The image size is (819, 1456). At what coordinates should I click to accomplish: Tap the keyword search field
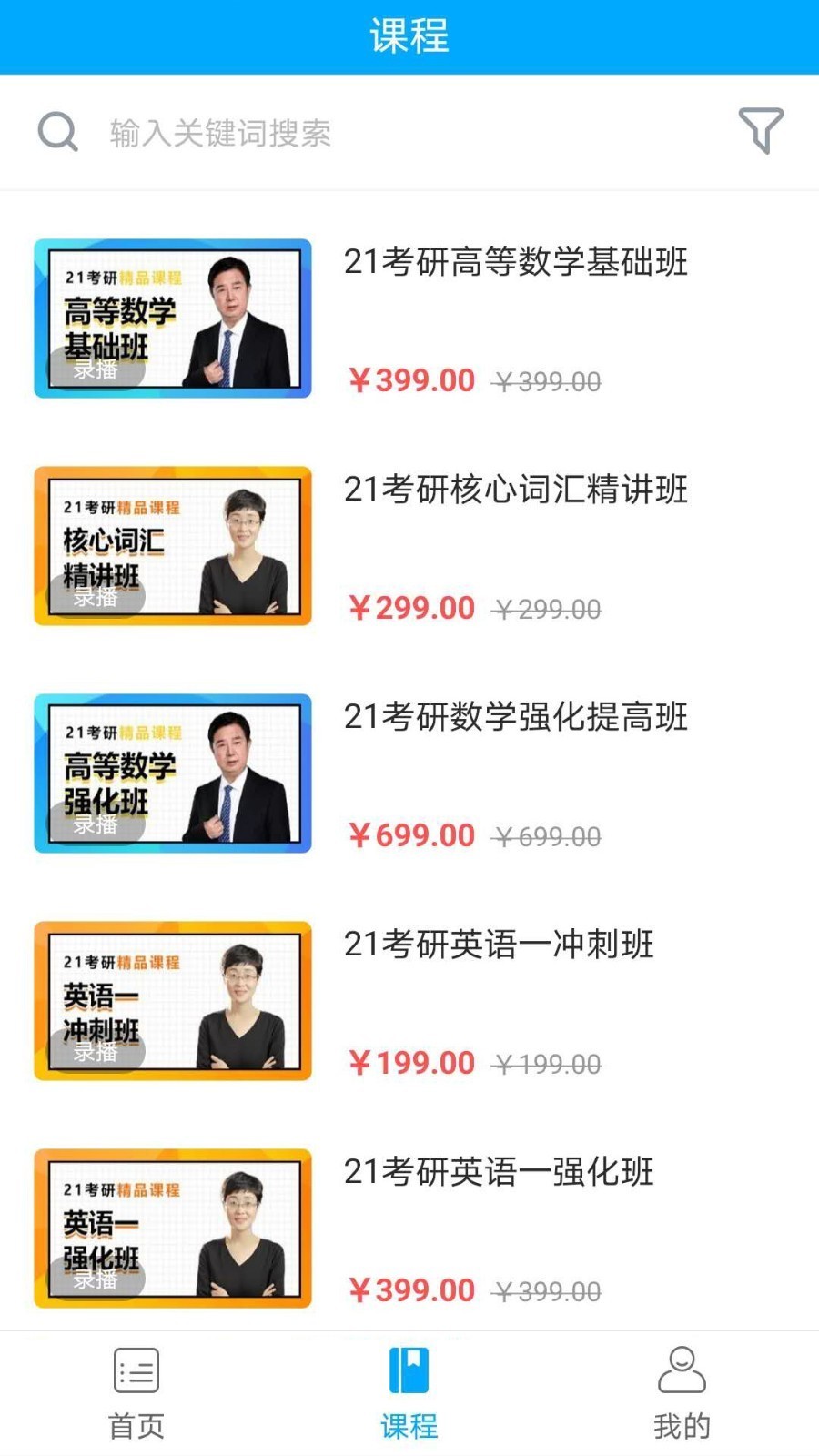point(364,133)
